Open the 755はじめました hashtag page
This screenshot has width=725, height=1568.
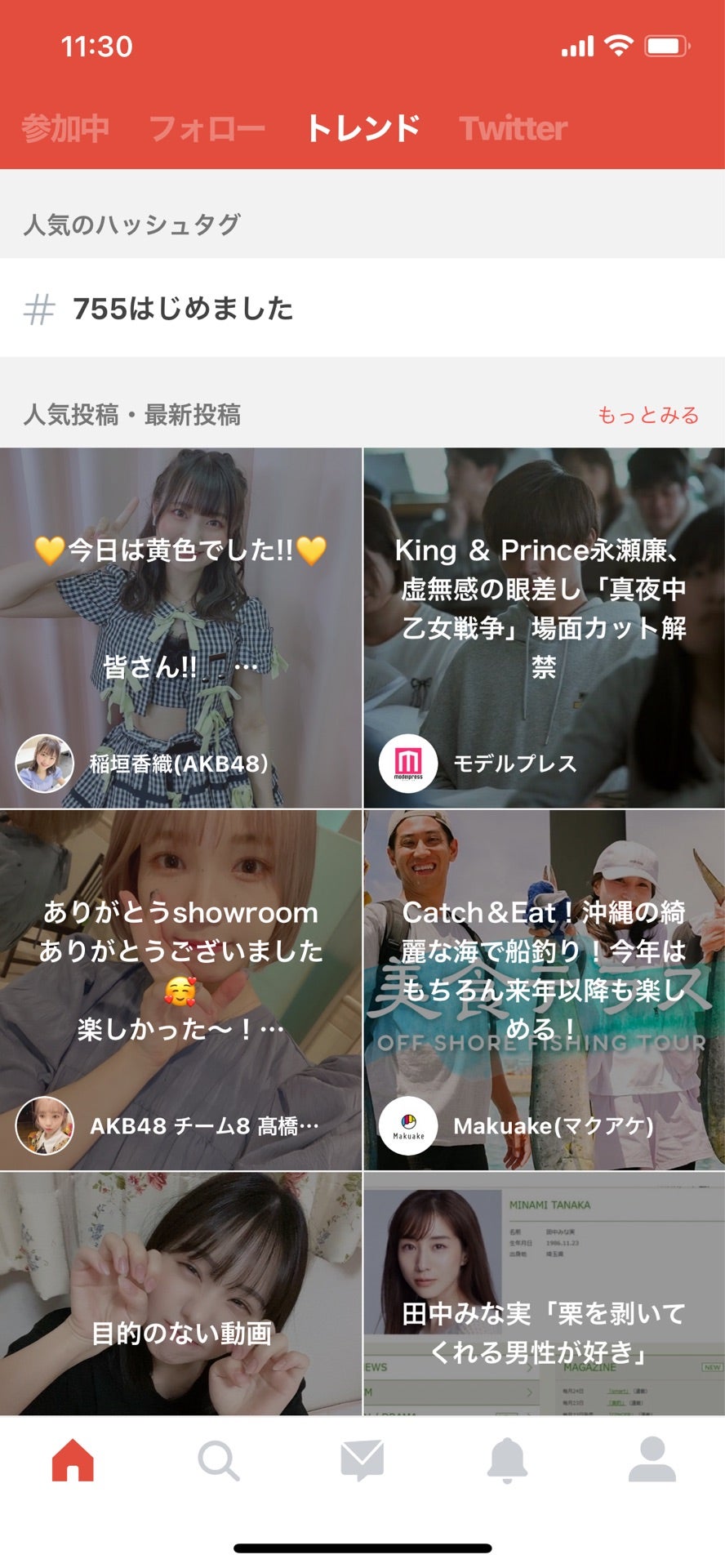click(x=185, y=308)
